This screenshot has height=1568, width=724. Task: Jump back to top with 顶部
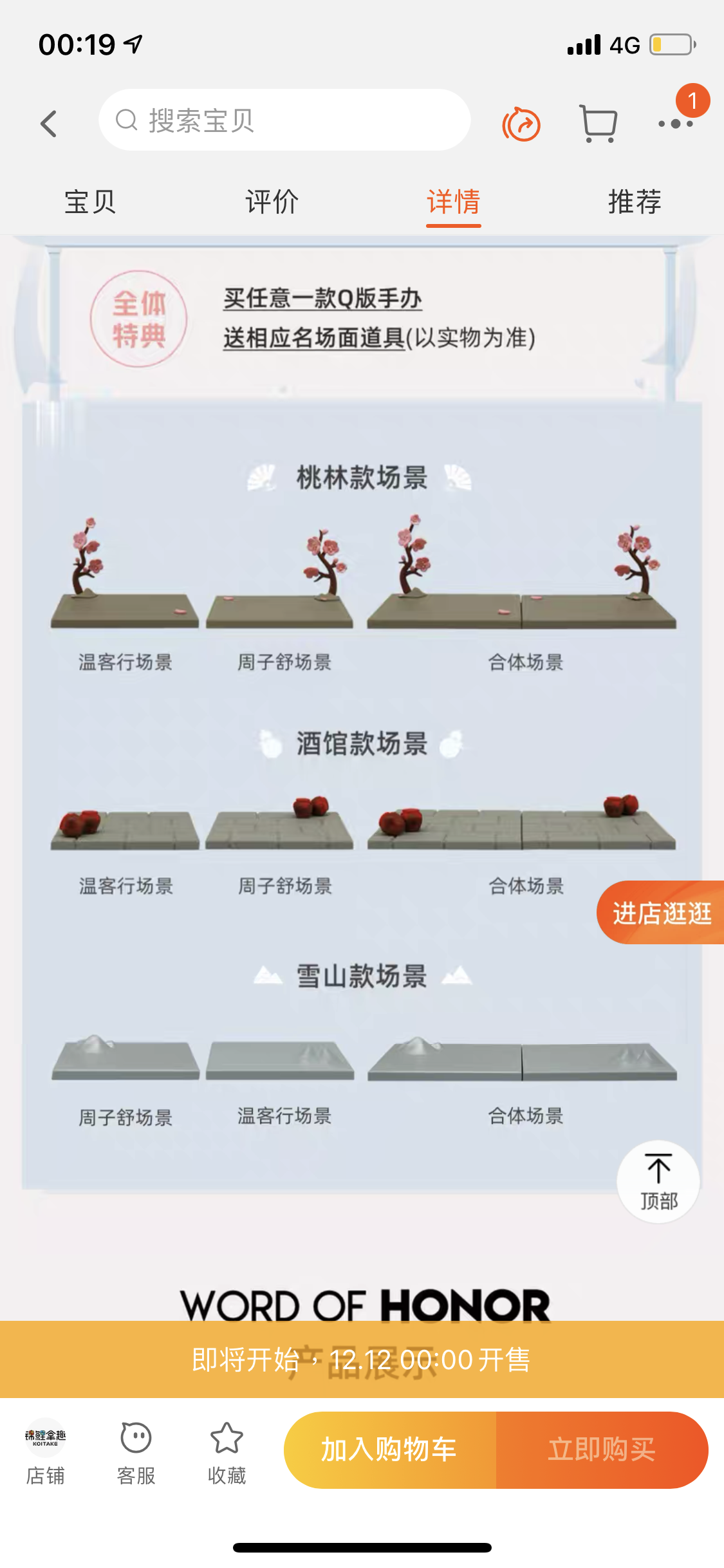click(658, 1182)
